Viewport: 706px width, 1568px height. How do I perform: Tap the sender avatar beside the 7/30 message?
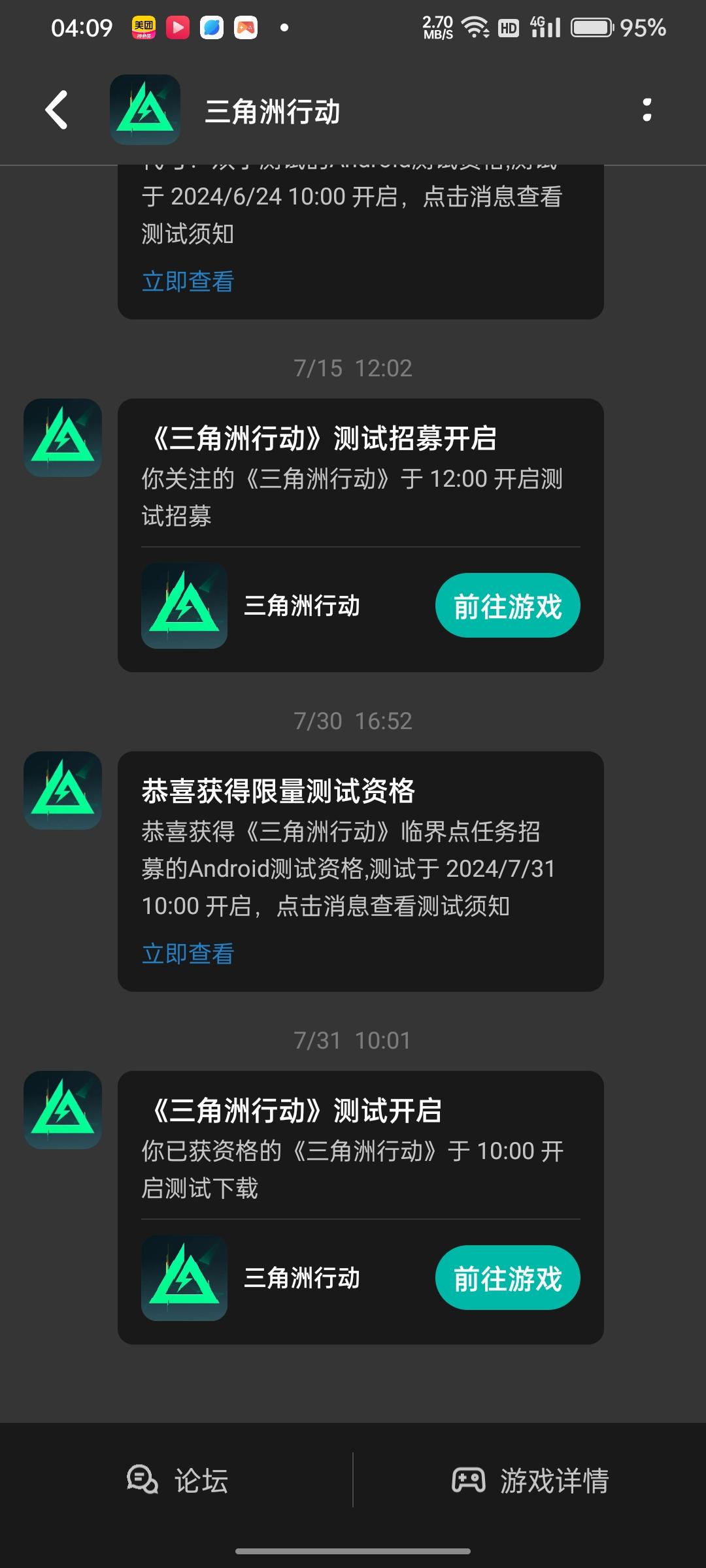click(x=63, y=791)
